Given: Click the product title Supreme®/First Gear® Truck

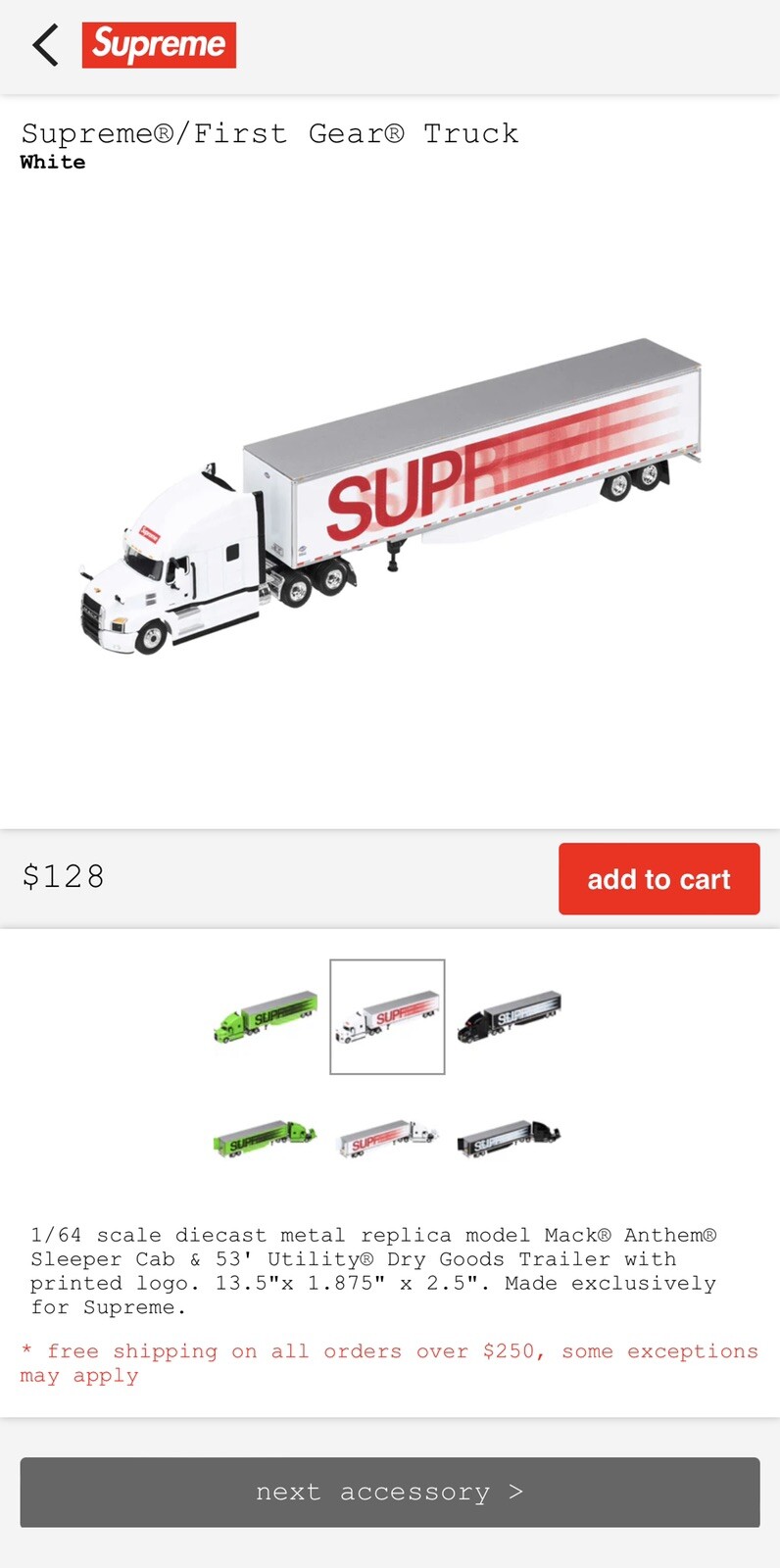Looking at the screenshot, I should point(271,134).
